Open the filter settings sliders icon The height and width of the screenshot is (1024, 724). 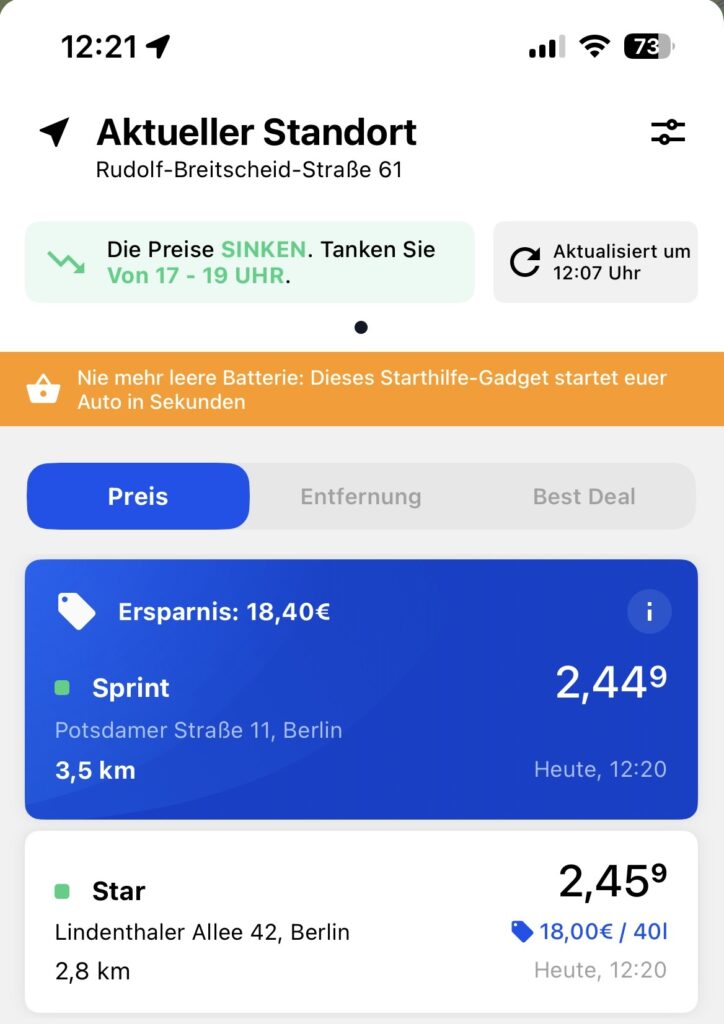(667, 132)
